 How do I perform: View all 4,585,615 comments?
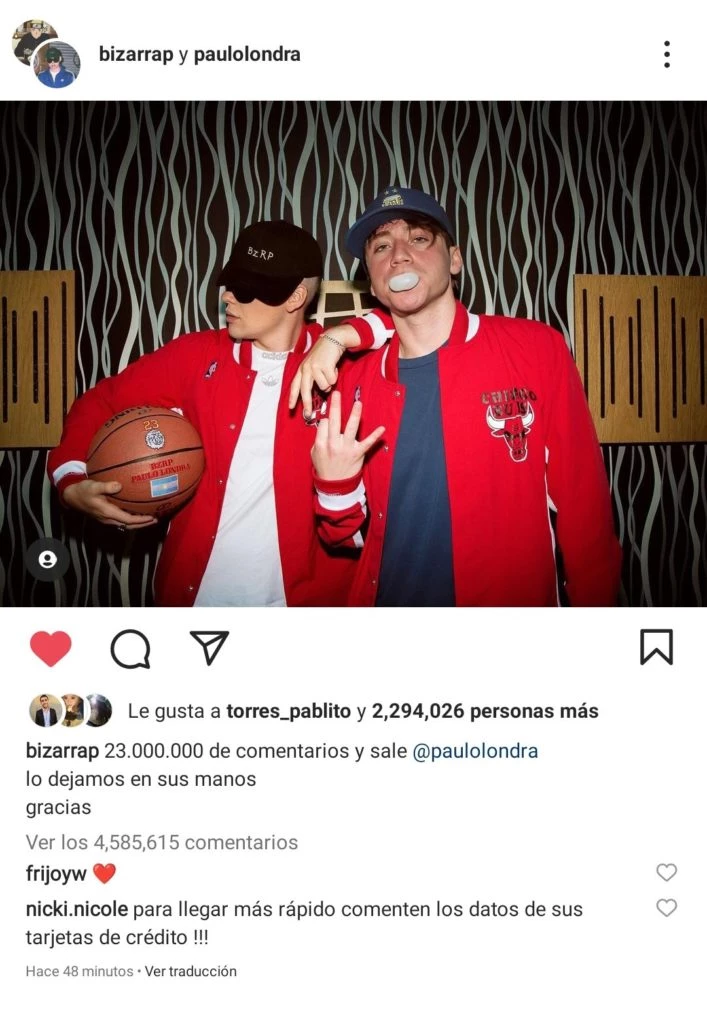pos(161,842)
